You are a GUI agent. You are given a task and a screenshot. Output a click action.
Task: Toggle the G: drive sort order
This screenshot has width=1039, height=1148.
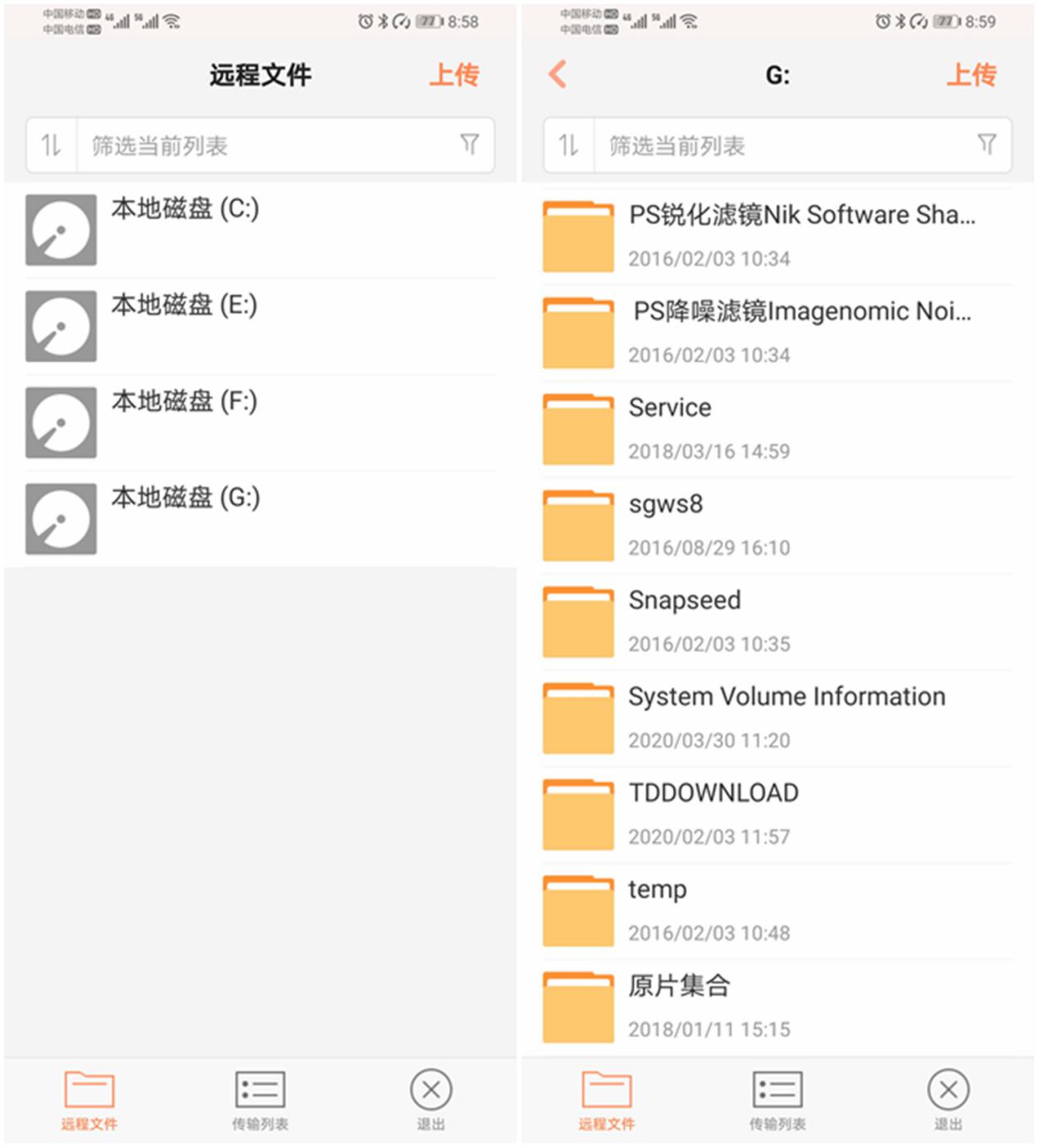click(566, 145)
